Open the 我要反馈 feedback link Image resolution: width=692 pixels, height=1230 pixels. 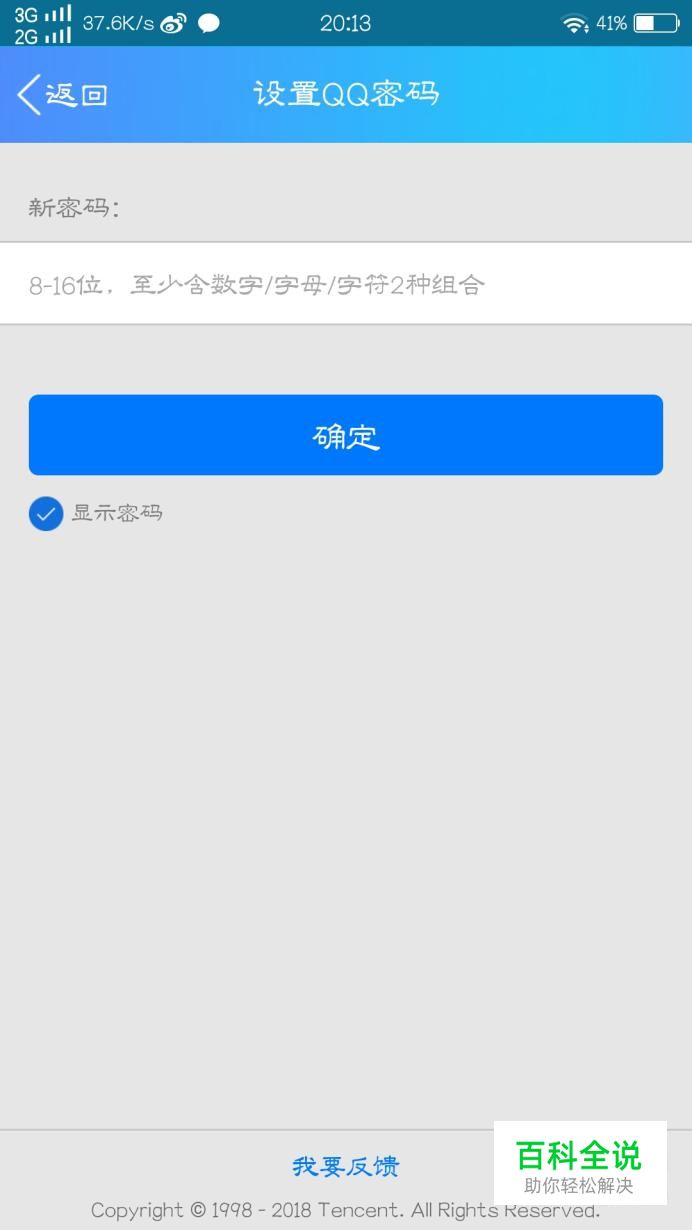point(346,1166)
